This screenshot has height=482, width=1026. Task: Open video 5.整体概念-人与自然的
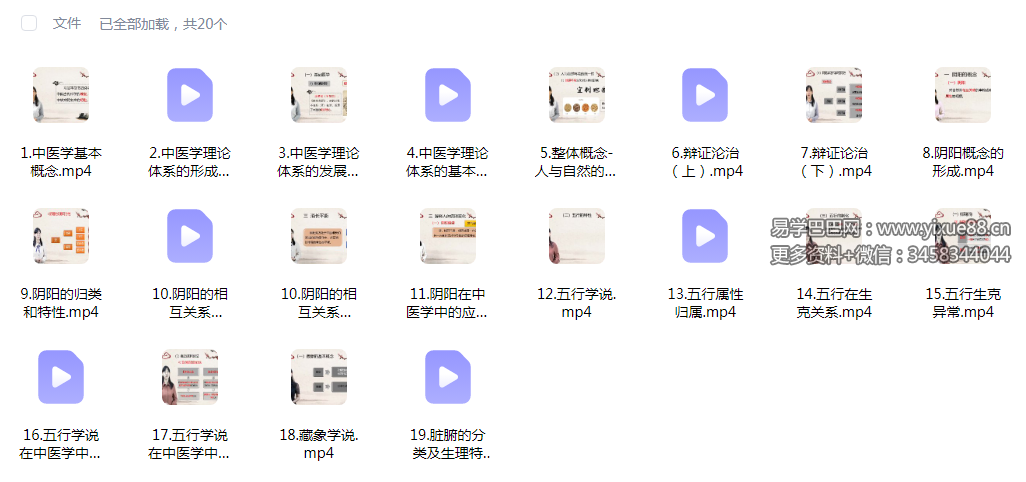click(577, 95)
